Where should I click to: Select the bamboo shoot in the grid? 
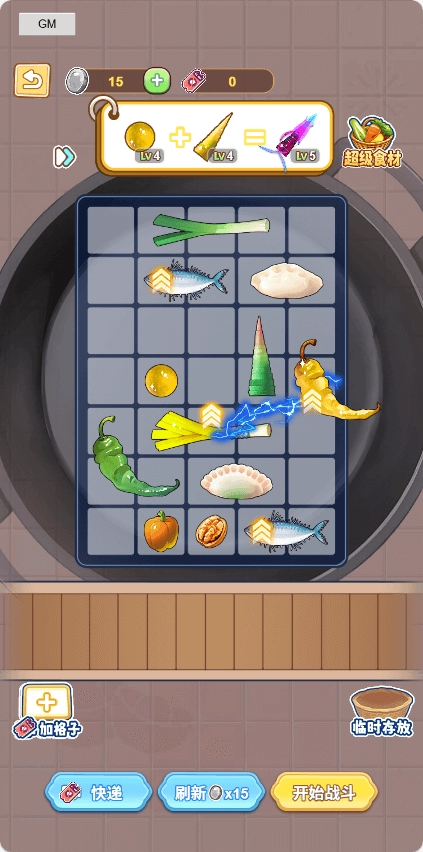point(261,356)
